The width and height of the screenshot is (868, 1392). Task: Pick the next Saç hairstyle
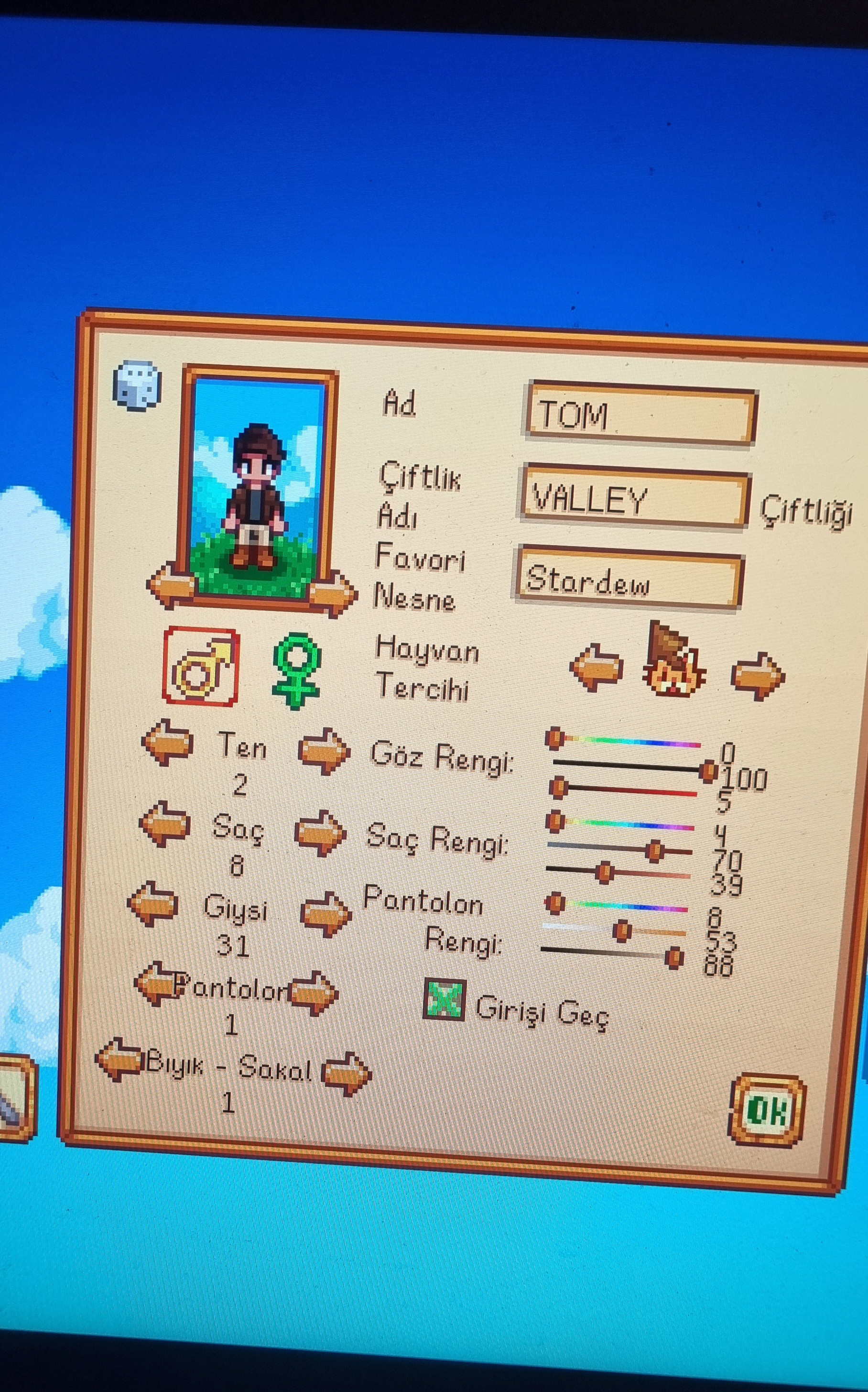320,833
